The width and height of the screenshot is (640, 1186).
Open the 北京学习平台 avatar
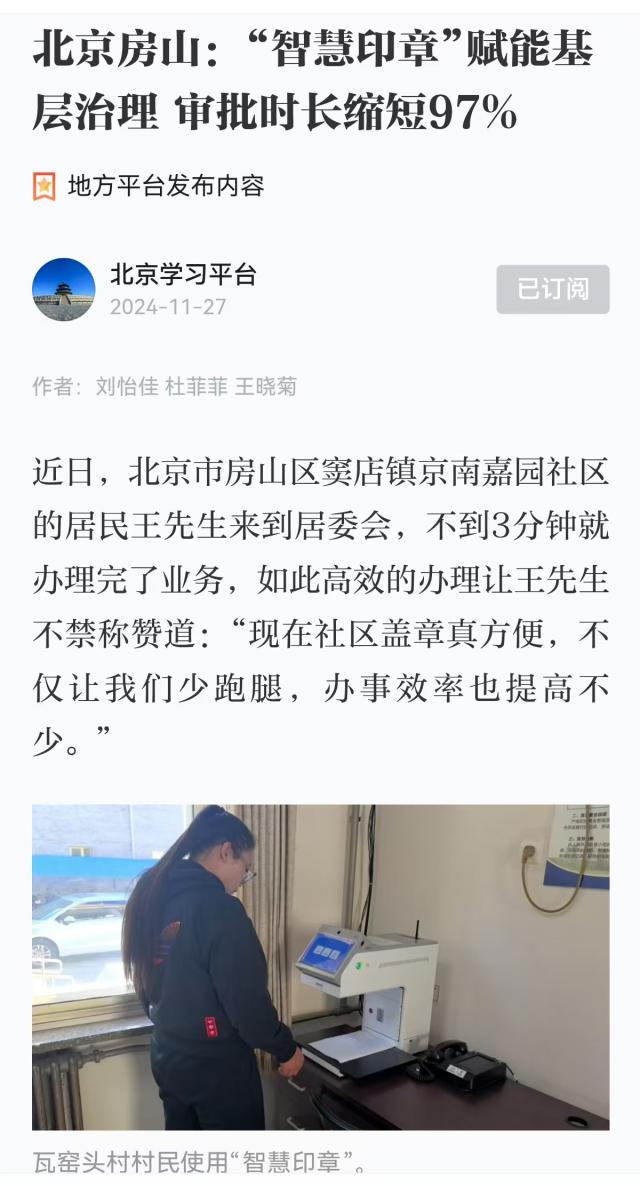(x=64, y=290)
